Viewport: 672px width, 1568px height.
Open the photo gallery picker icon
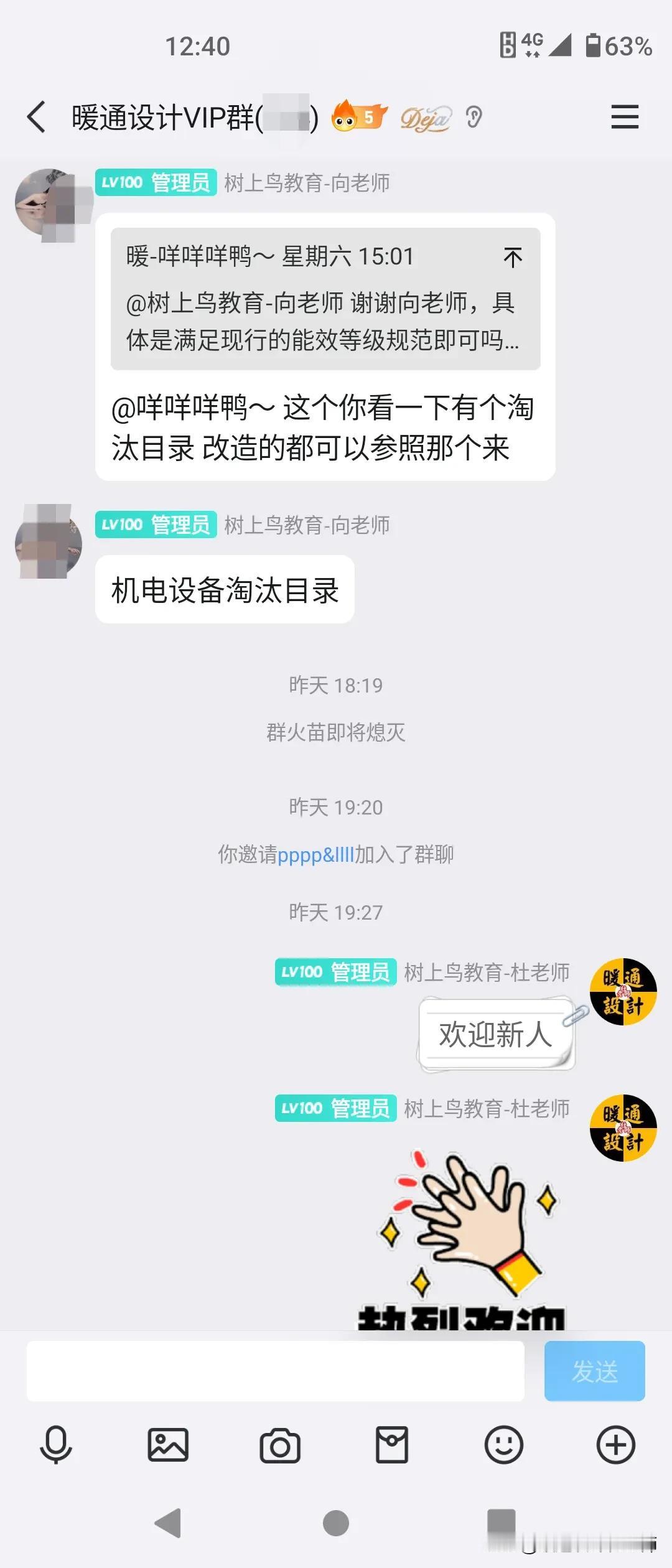[168, 1447]
